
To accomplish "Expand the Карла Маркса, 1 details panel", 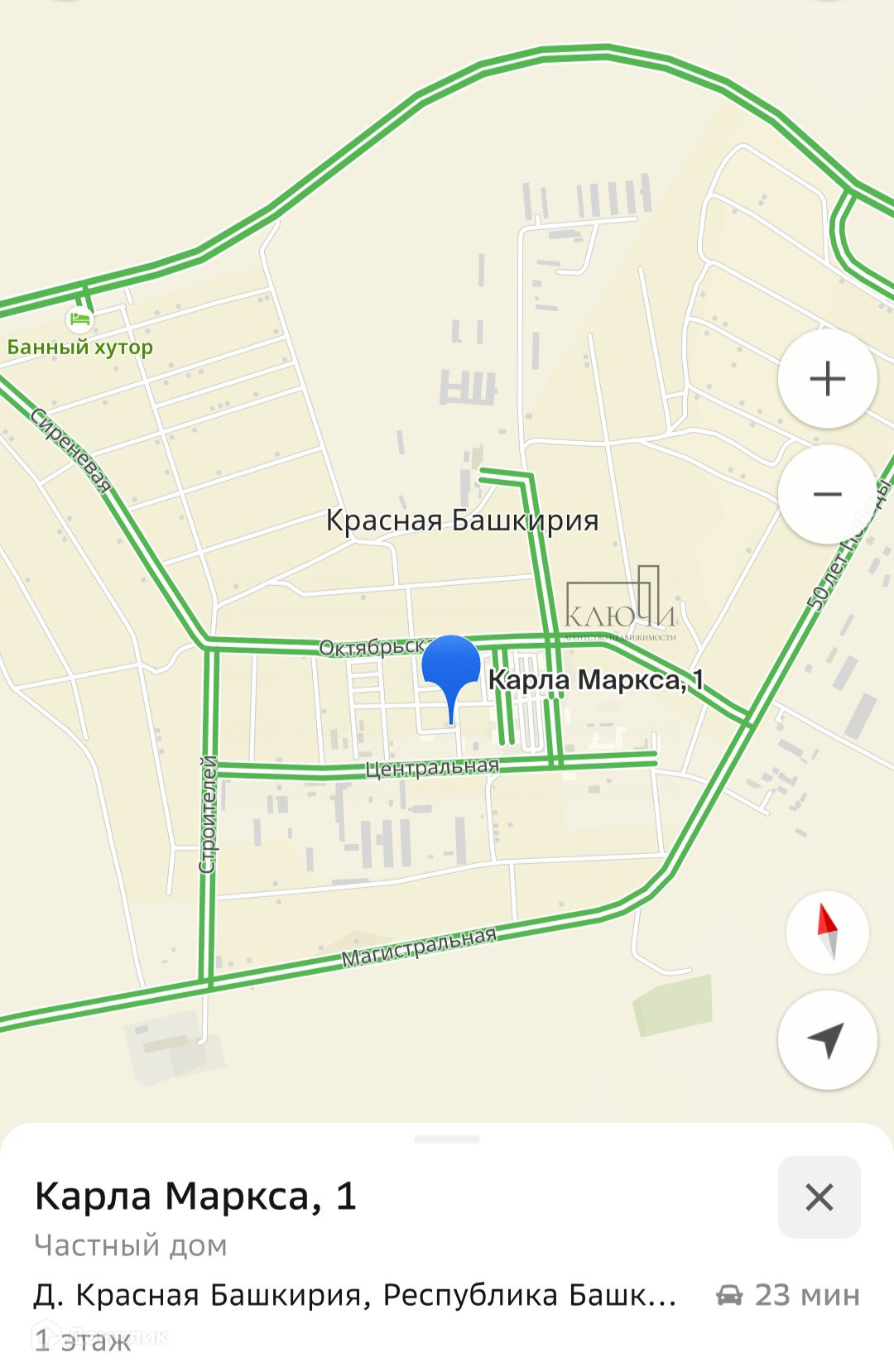I will pos(446,1139).
